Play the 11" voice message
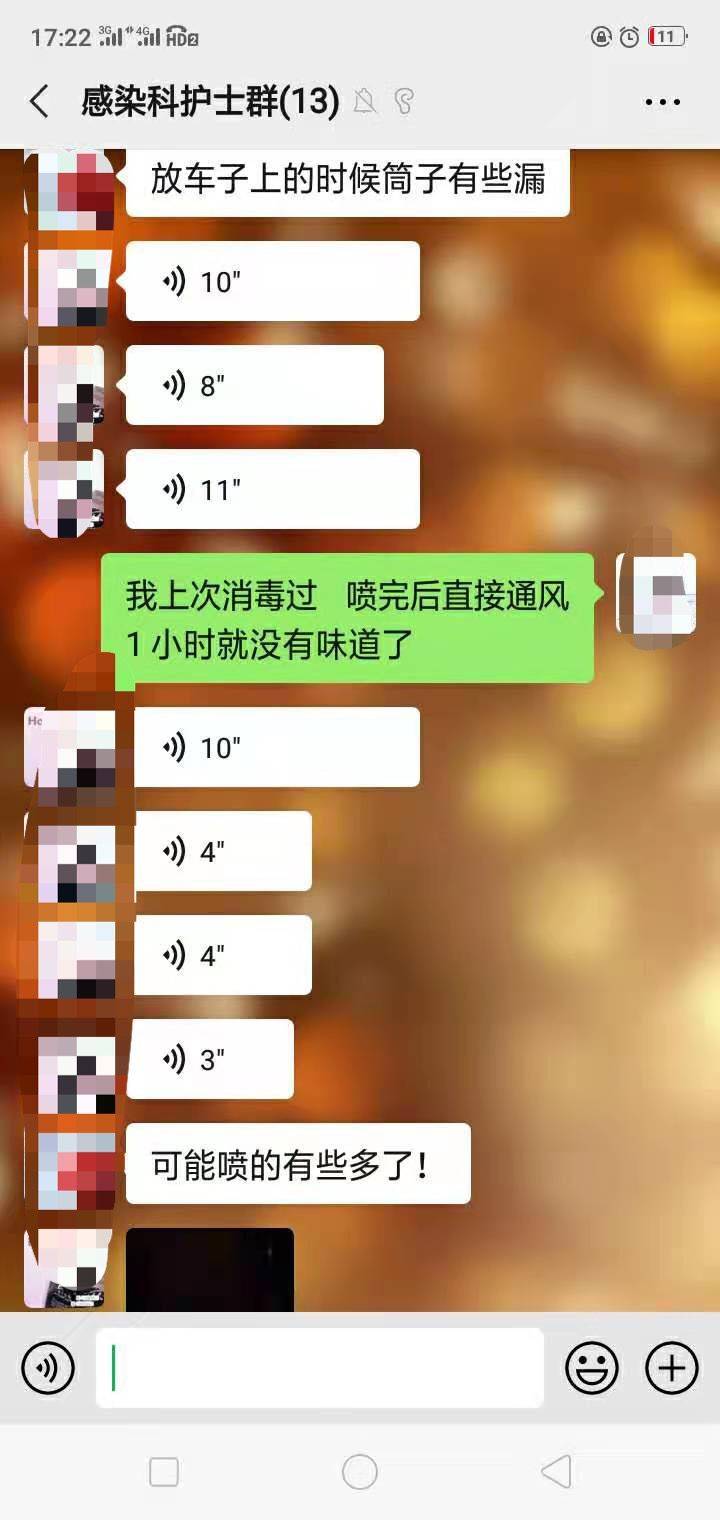 272,489
